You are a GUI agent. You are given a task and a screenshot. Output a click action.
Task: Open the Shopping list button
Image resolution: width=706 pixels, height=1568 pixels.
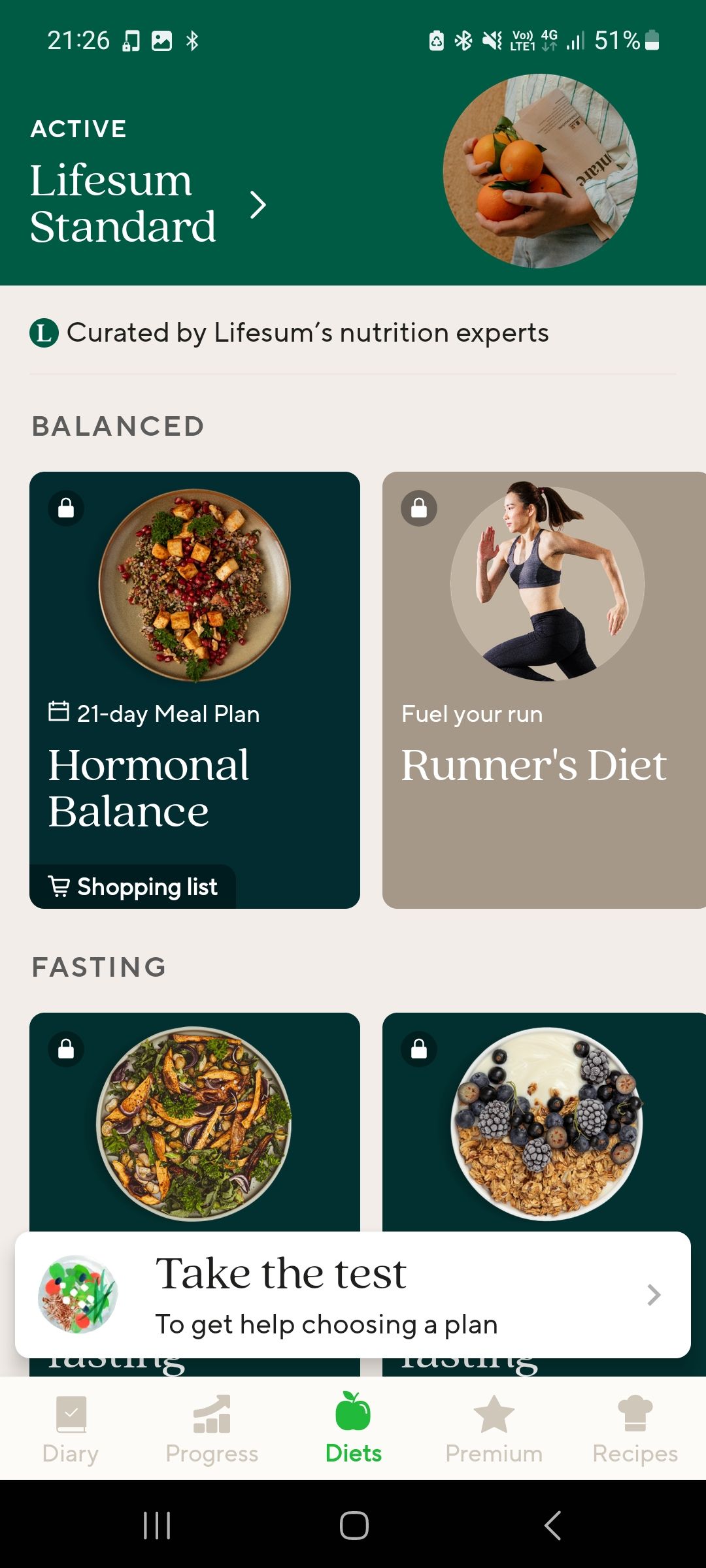pyautogui.click(x=133, y=886)
